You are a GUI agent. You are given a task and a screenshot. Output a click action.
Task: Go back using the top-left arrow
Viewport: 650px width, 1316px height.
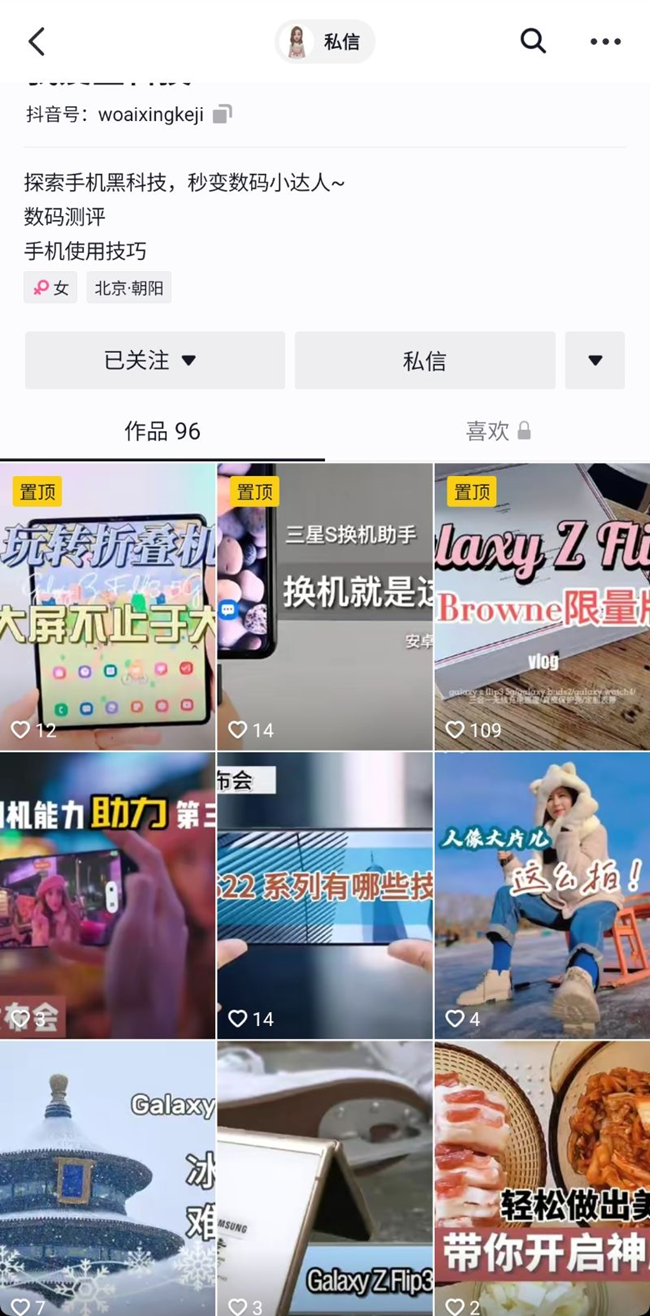(37, 41)
